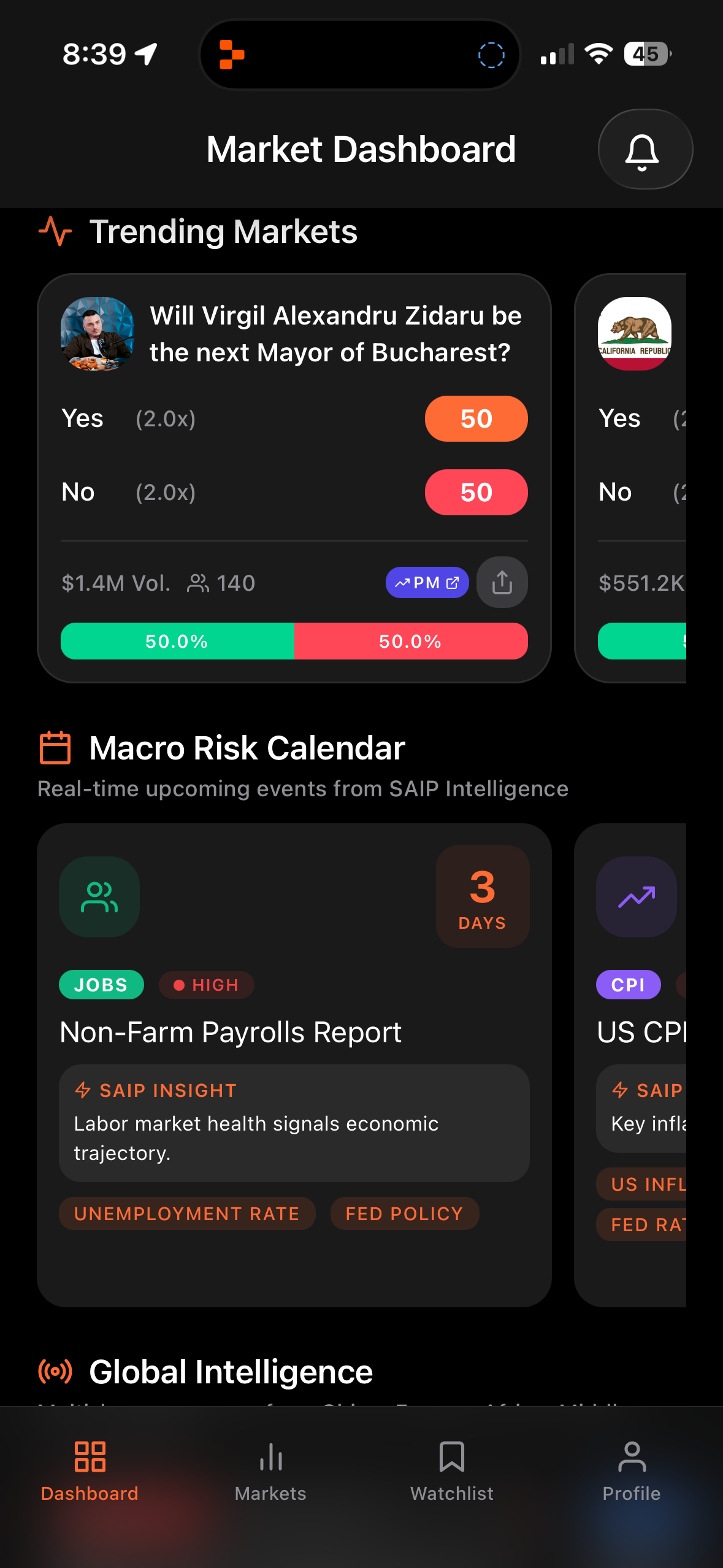Select the Dashboard grid icon
The height and width of the screenshot is (1568, 723).
click(x=90, y=1456)
